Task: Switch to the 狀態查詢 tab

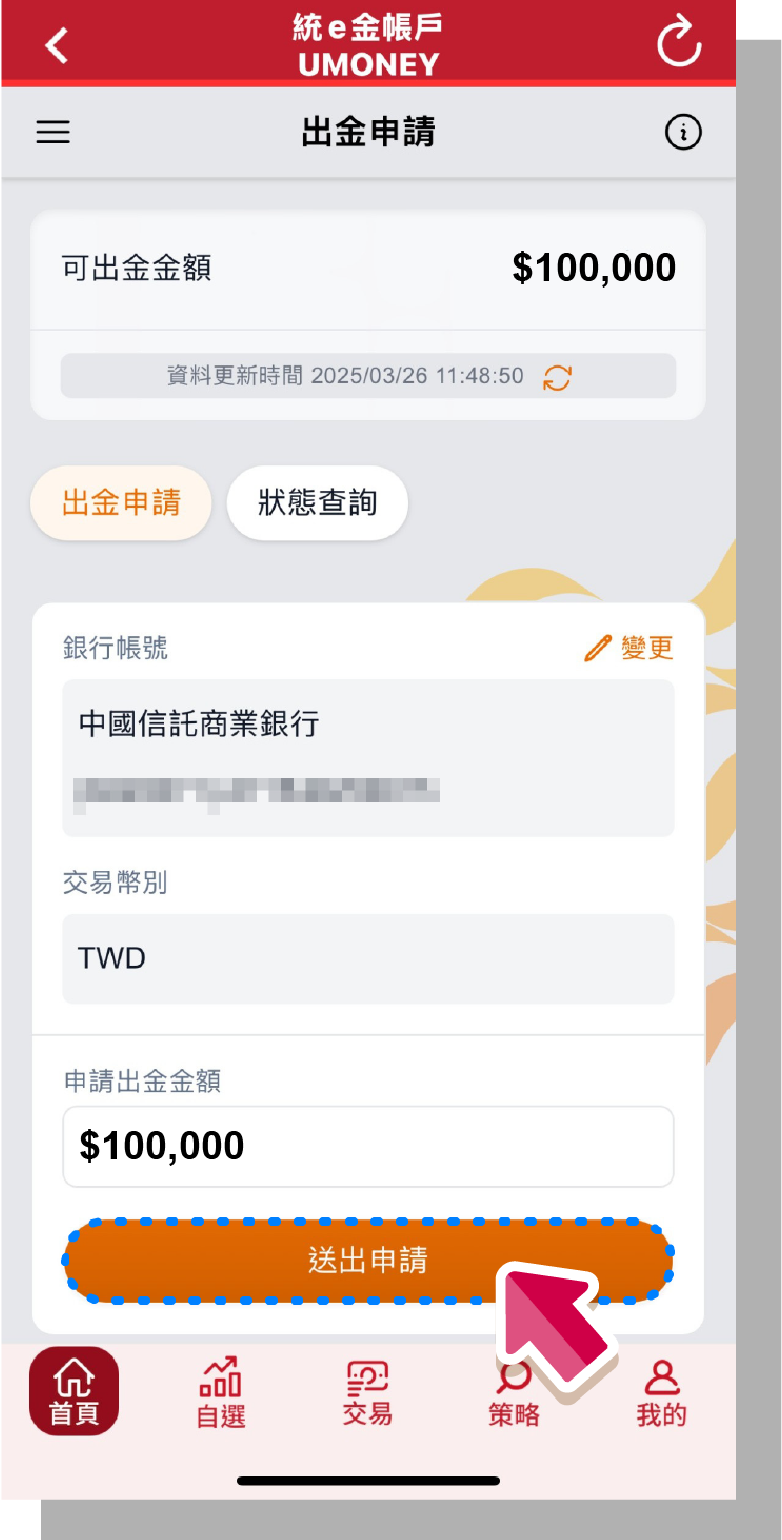Action: click(317, 502)
